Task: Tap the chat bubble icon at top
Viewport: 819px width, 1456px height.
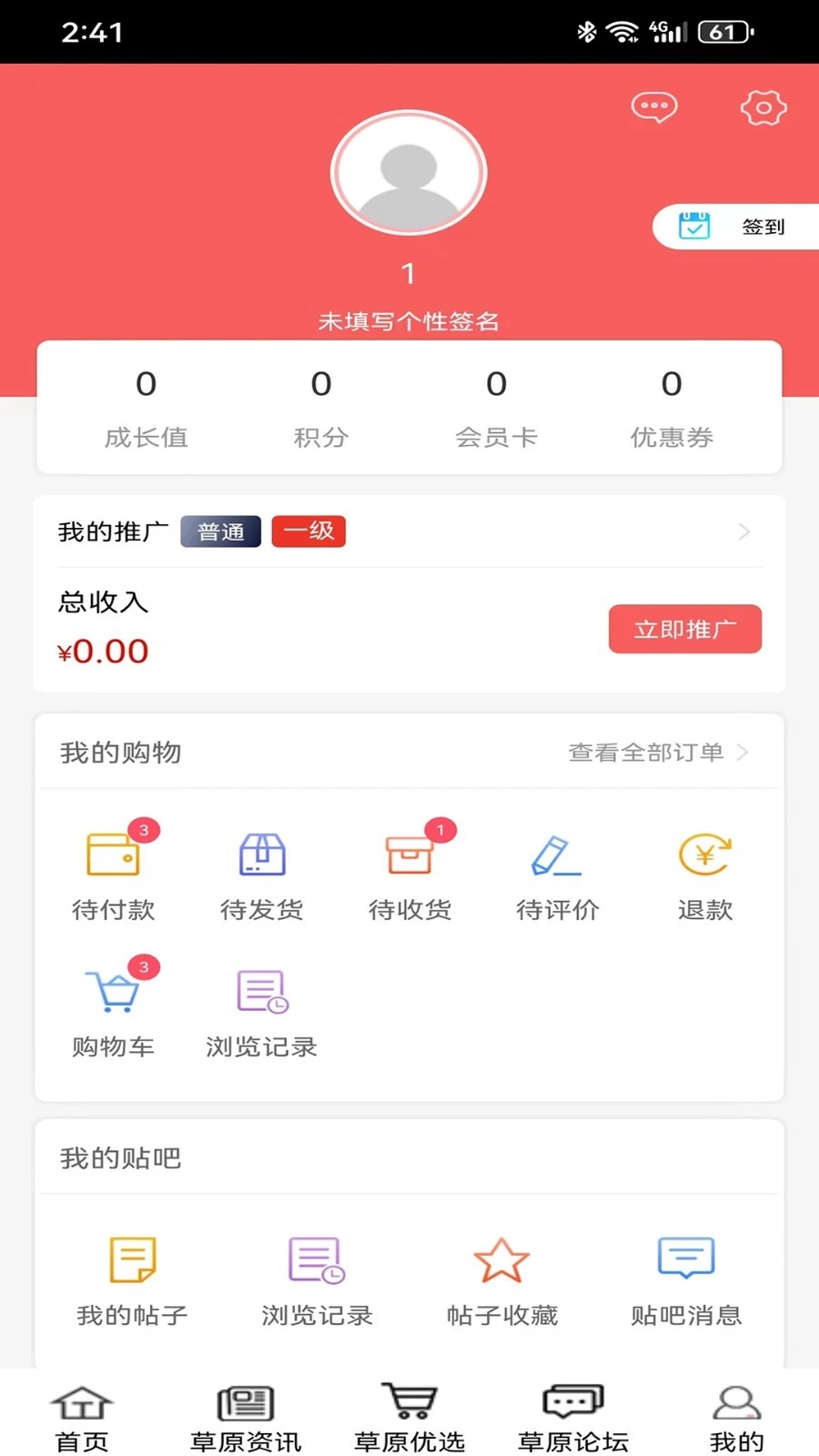Action: [653, 107]
